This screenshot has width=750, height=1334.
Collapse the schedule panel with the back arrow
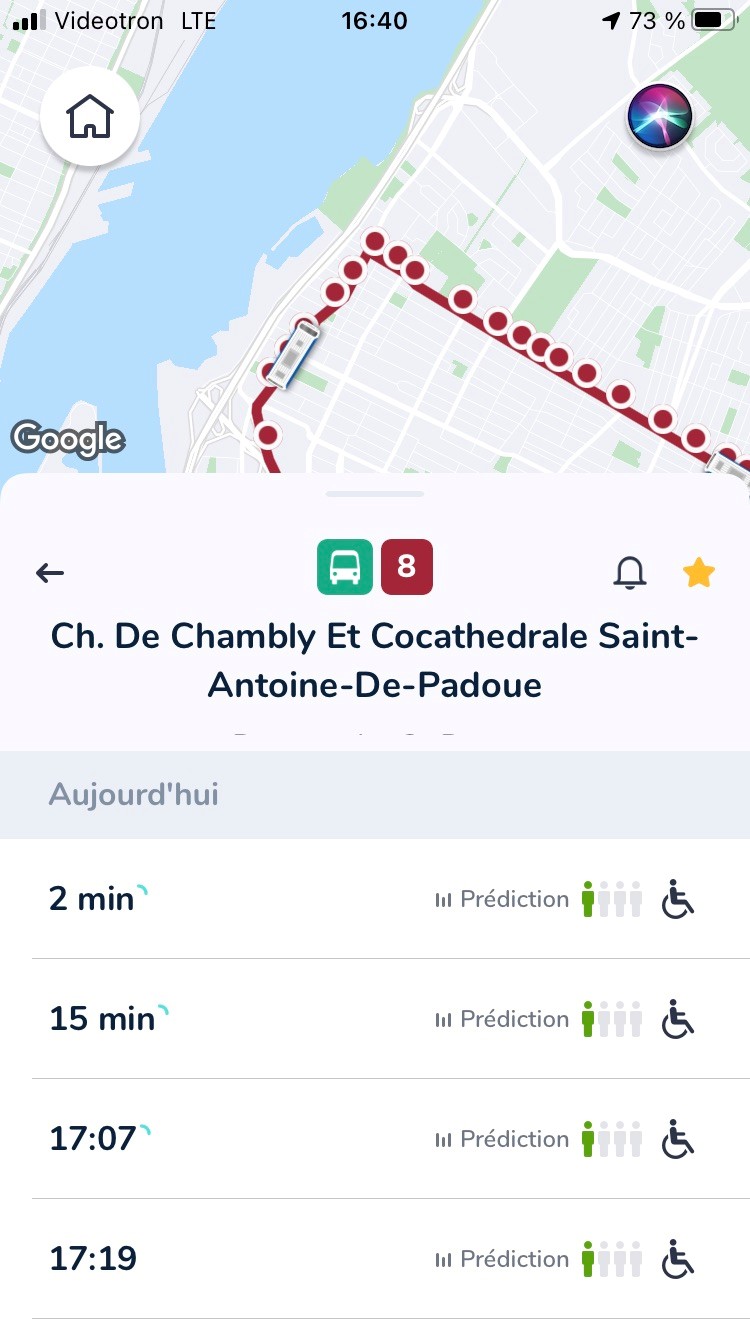(49, 571)
